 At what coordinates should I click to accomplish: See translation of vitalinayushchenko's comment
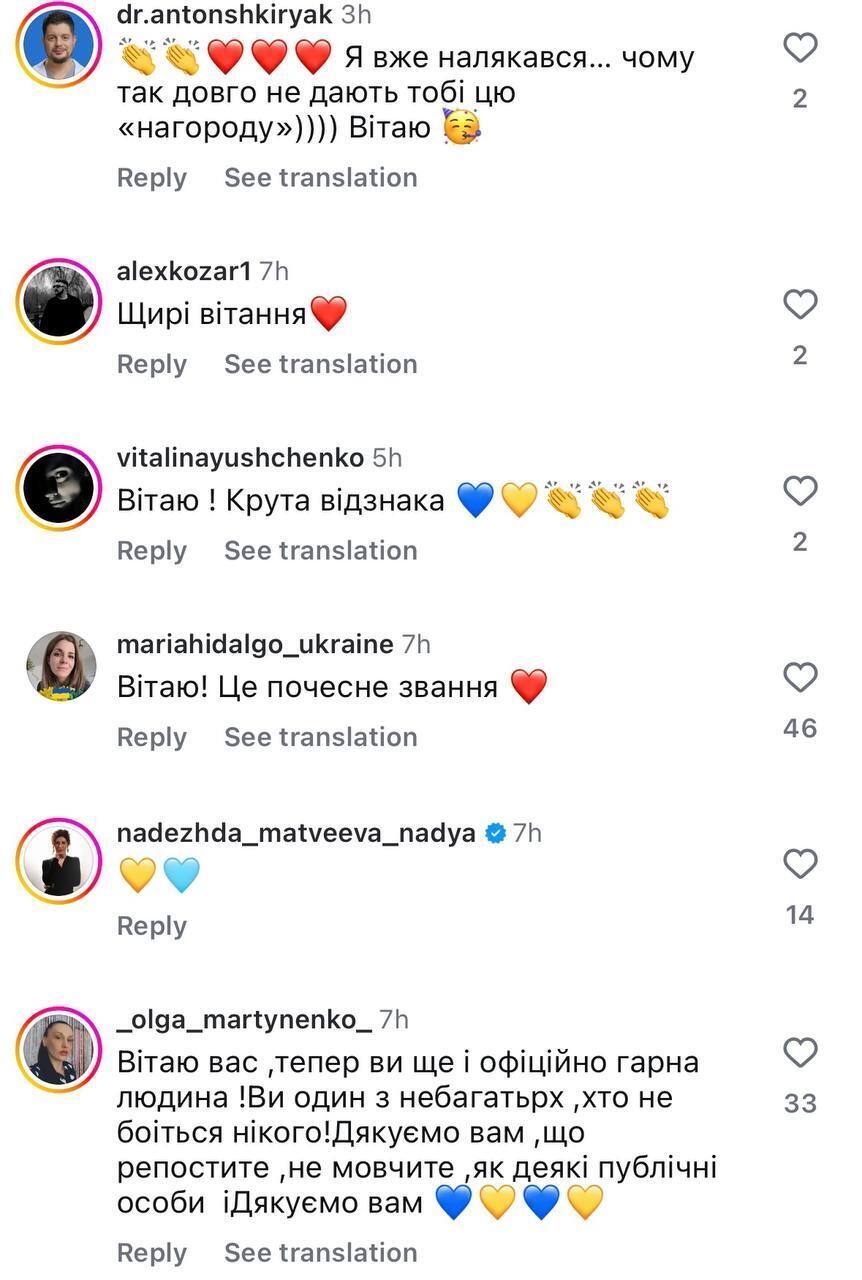(x=320, y=551)
